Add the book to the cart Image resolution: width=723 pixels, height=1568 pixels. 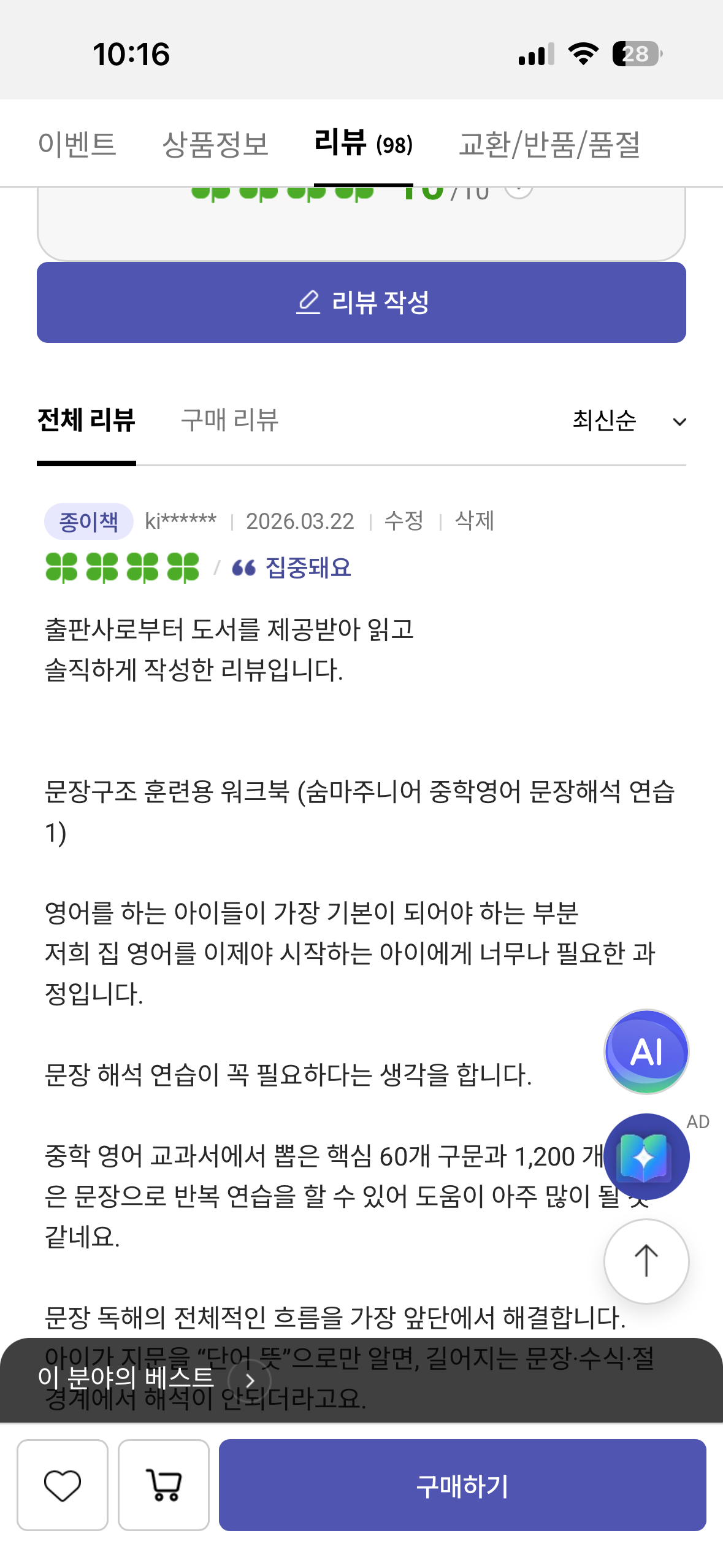164,1485
